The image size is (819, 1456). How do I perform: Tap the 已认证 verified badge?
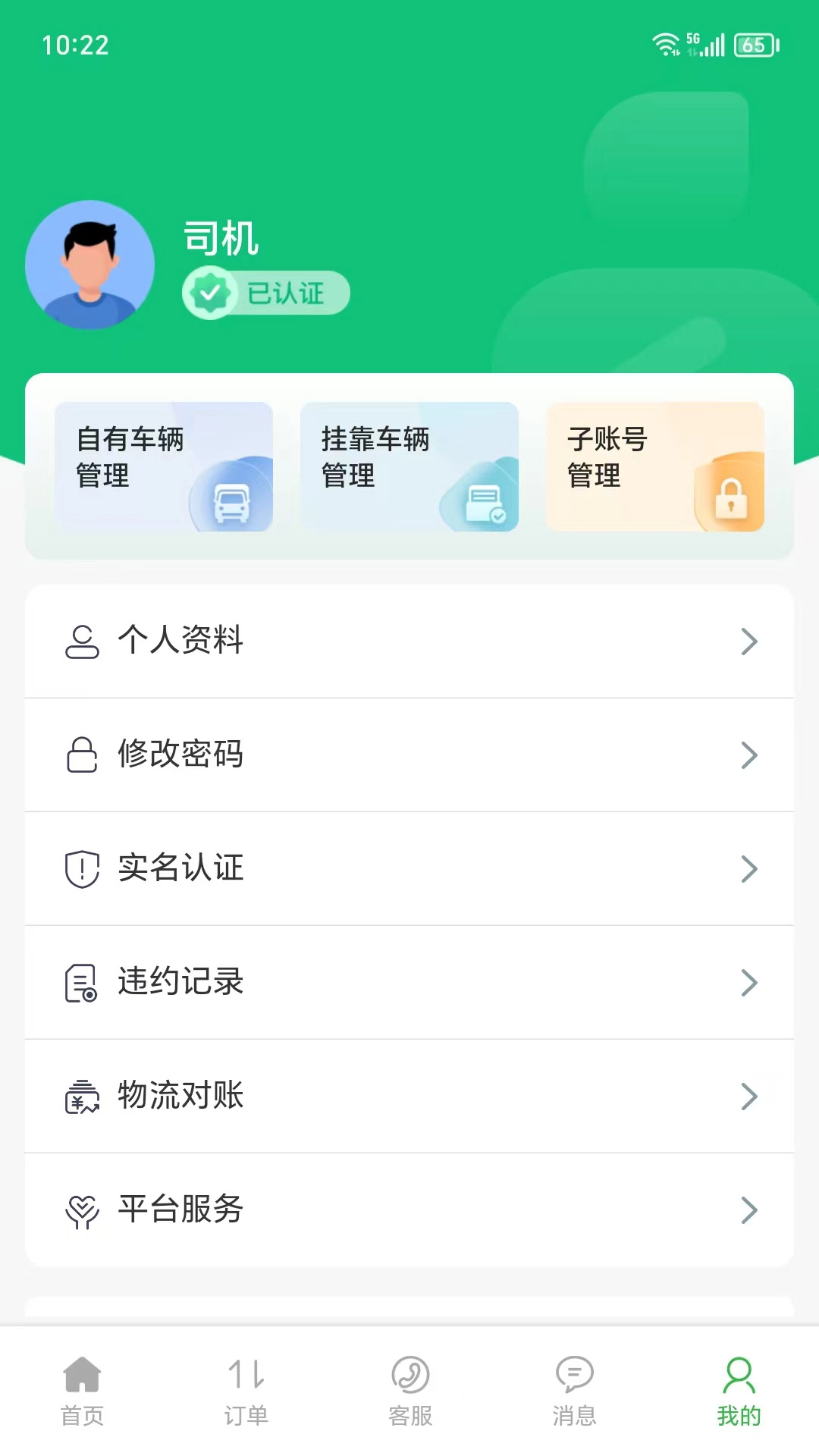(x=265, y=292)
